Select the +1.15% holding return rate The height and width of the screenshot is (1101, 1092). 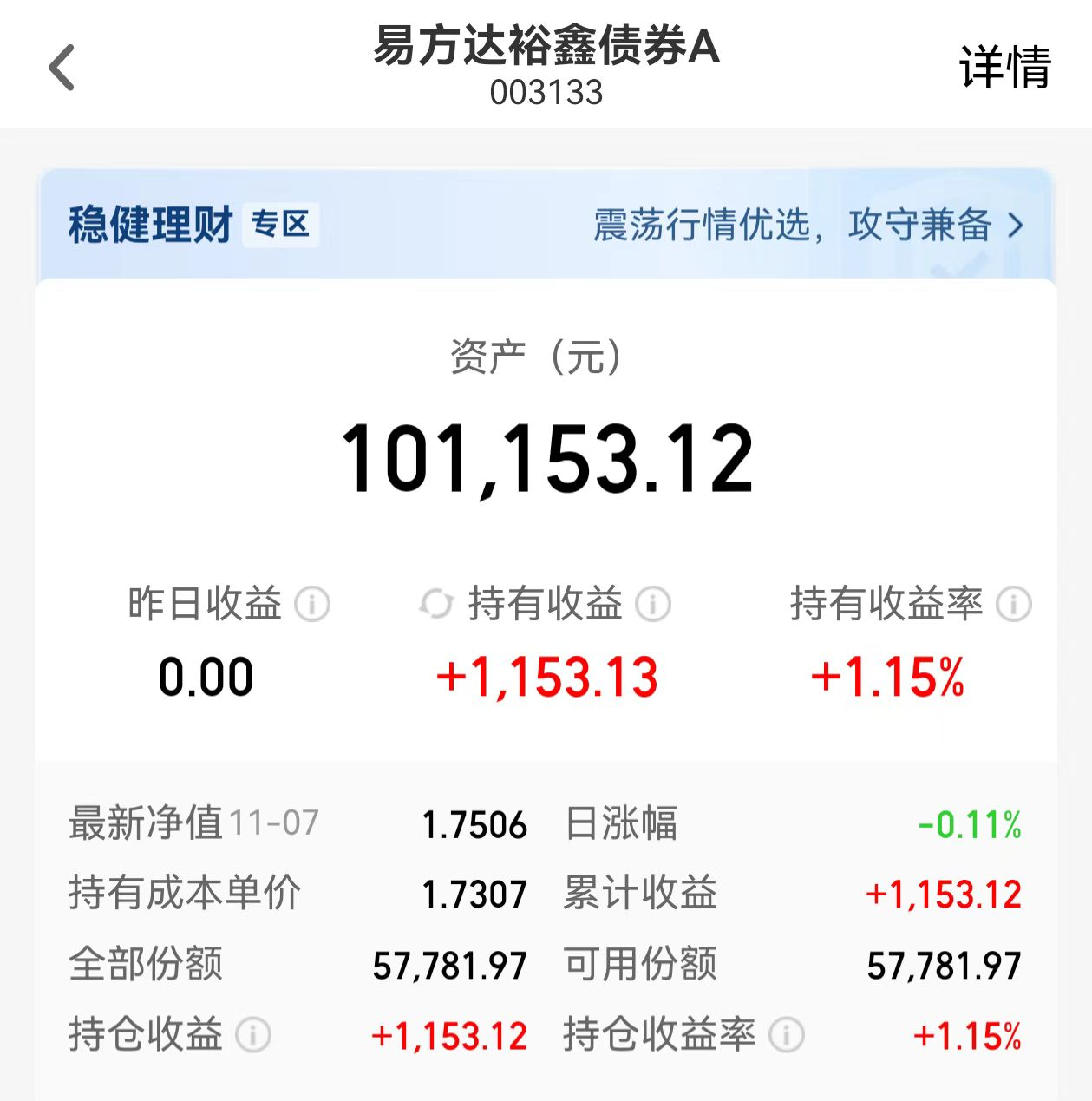coord(887,679)
